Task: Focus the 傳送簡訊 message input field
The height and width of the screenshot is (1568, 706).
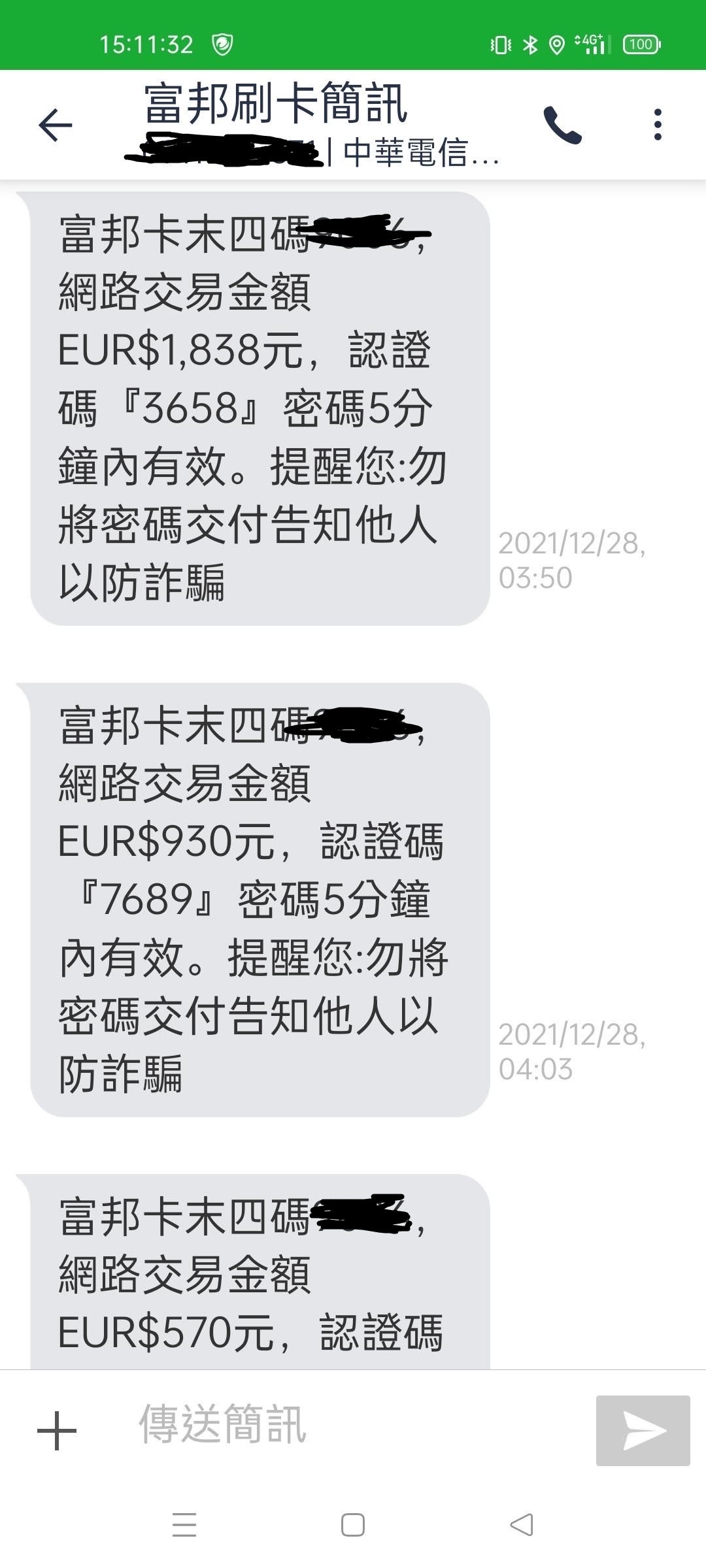Action: pos(353,1425)
